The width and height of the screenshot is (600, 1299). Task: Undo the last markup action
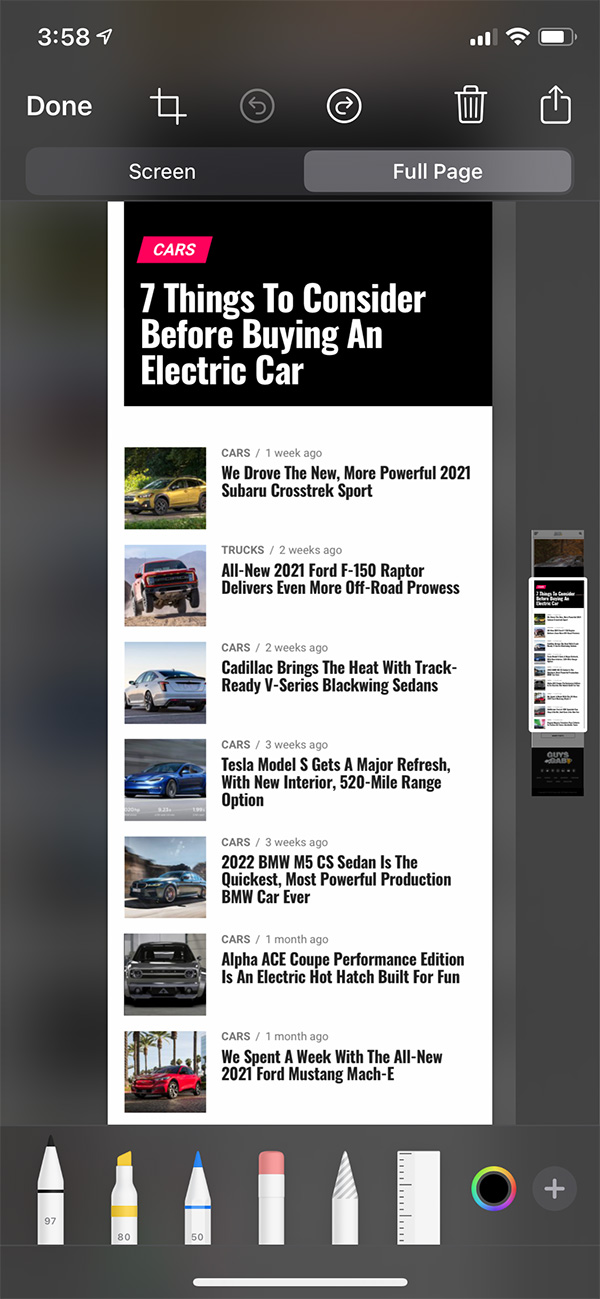click(x=257, y=106)
